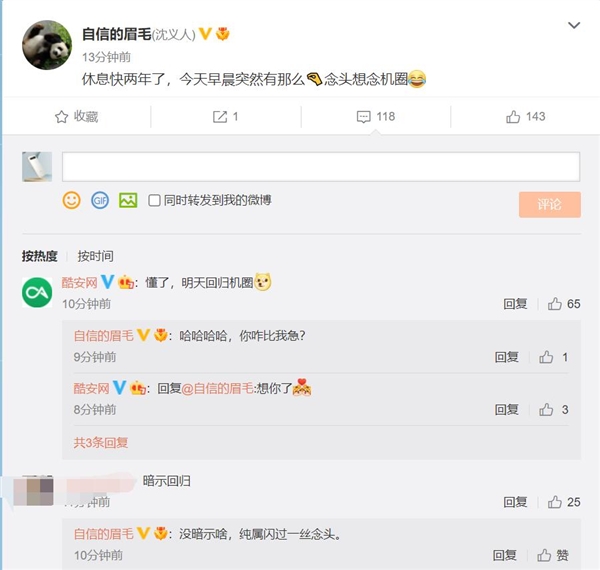Open the emoji picker

(71, 200)
